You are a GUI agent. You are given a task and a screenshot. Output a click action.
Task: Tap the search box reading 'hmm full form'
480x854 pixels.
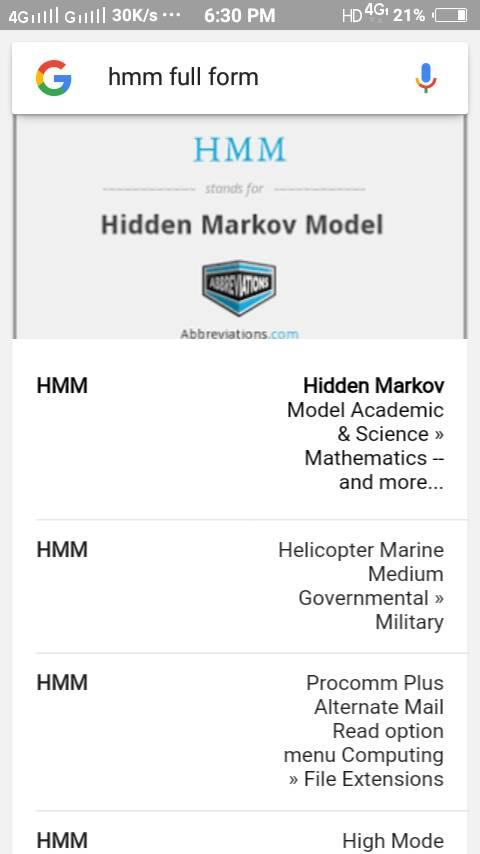coord(240,78)
